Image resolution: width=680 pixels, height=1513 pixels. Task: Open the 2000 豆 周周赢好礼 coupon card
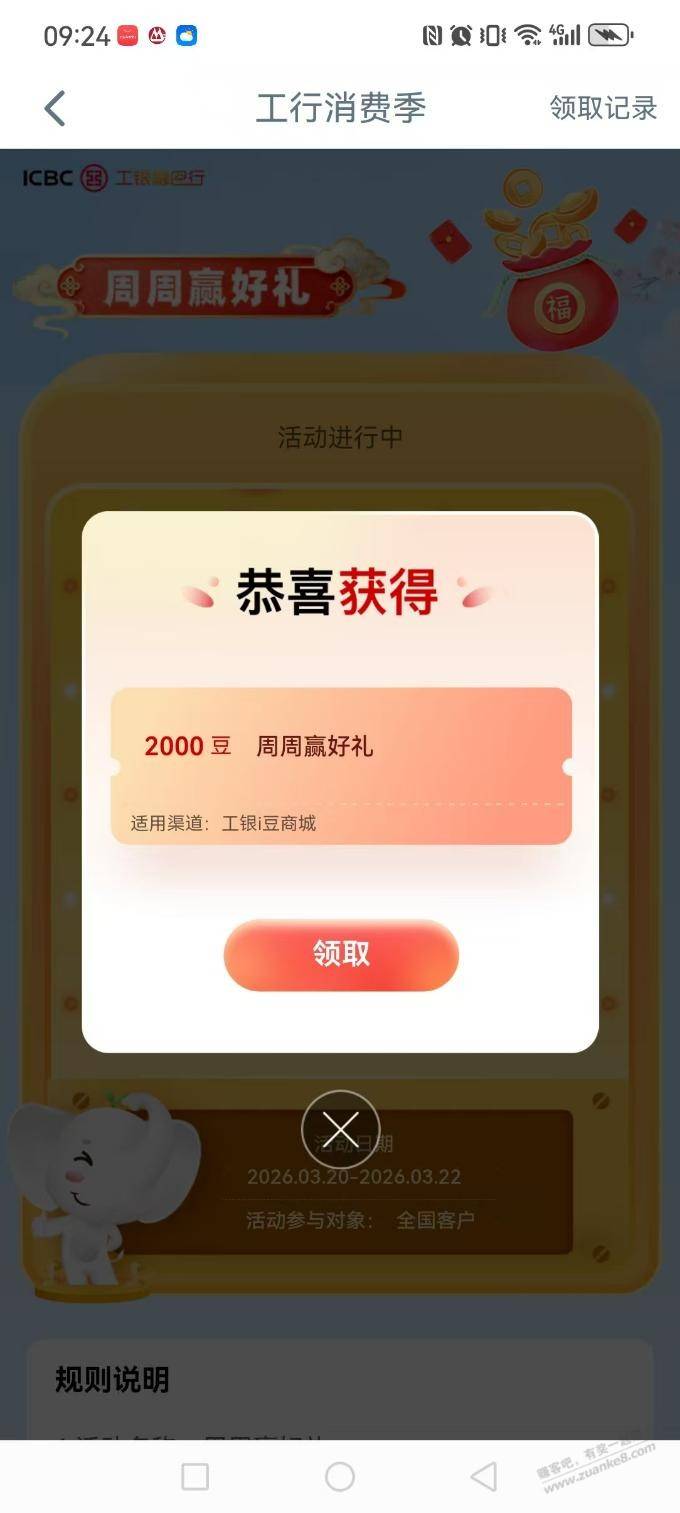click(341, 766)
